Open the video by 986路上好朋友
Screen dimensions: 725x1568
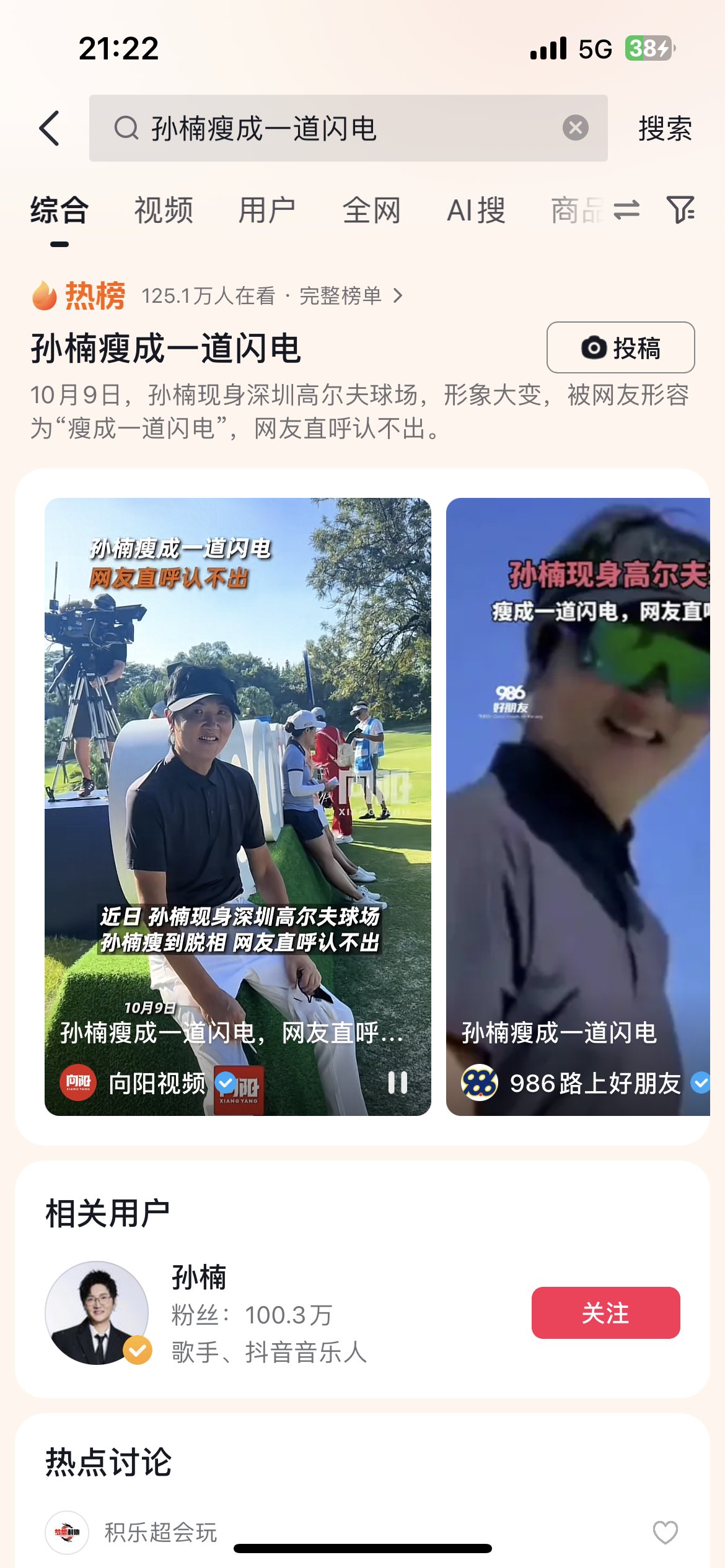[578, 805]
